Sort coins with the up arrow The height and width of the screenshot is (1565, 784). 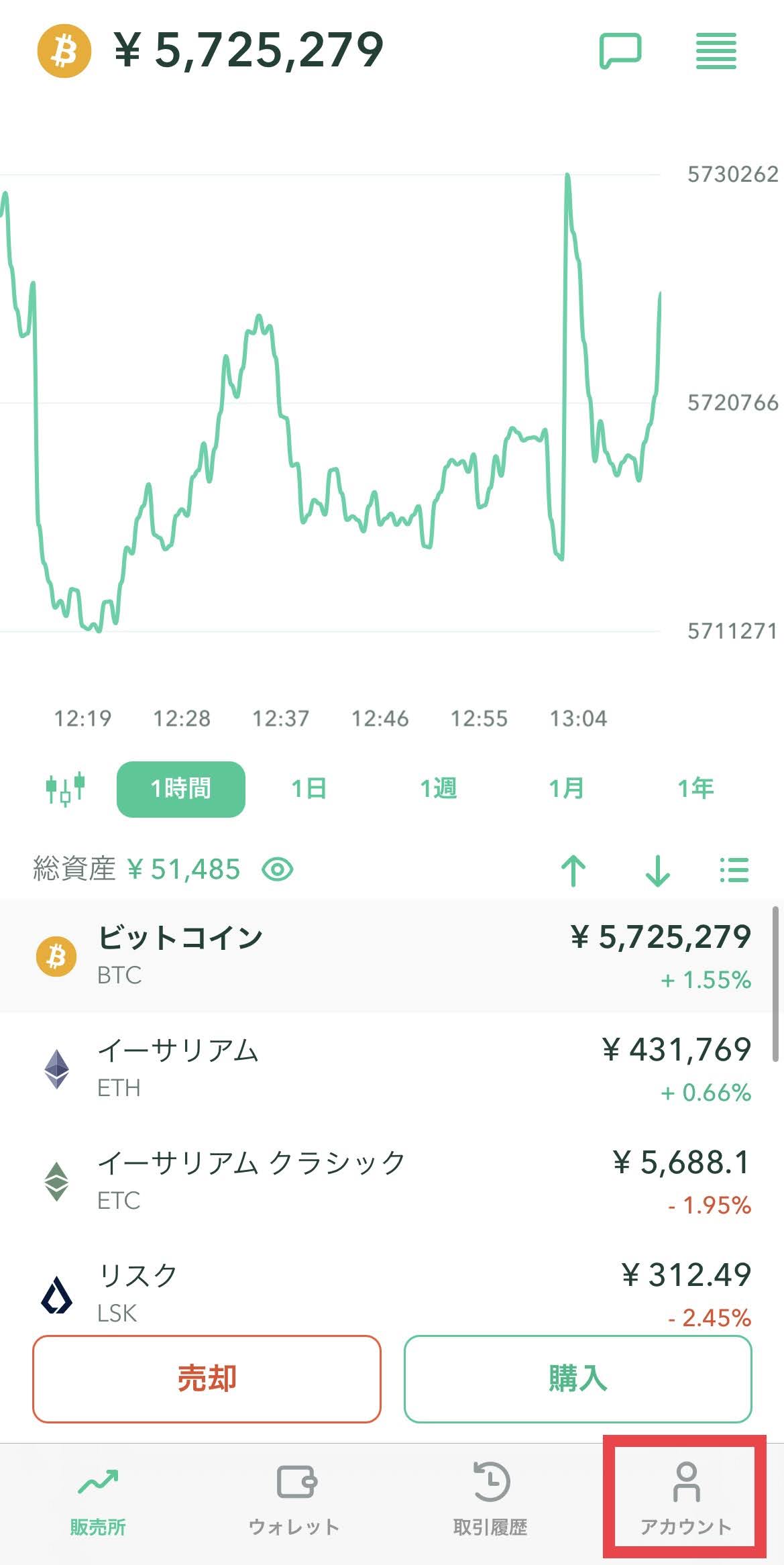573,871
